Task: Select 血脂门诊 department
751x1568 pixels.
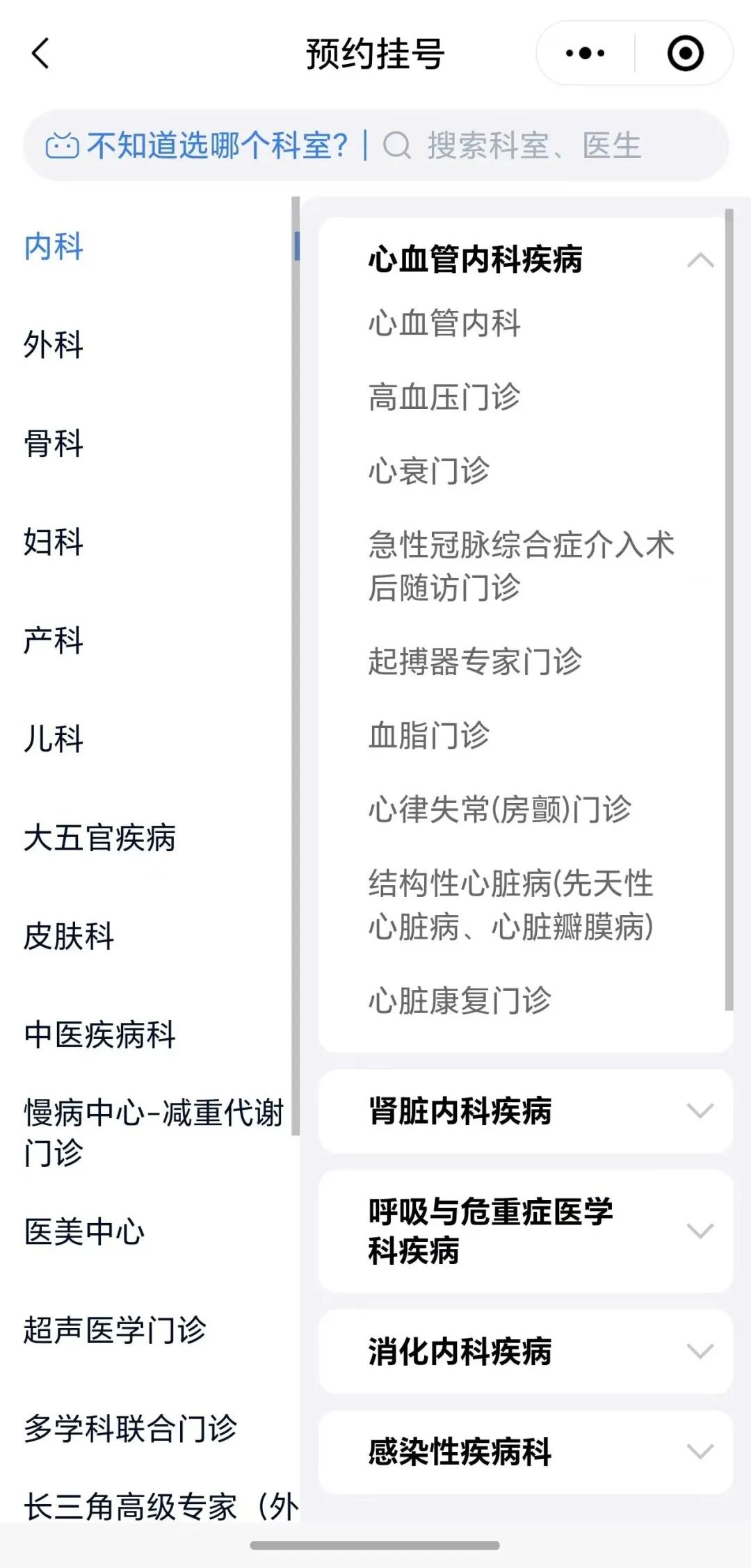Action: 429,735
